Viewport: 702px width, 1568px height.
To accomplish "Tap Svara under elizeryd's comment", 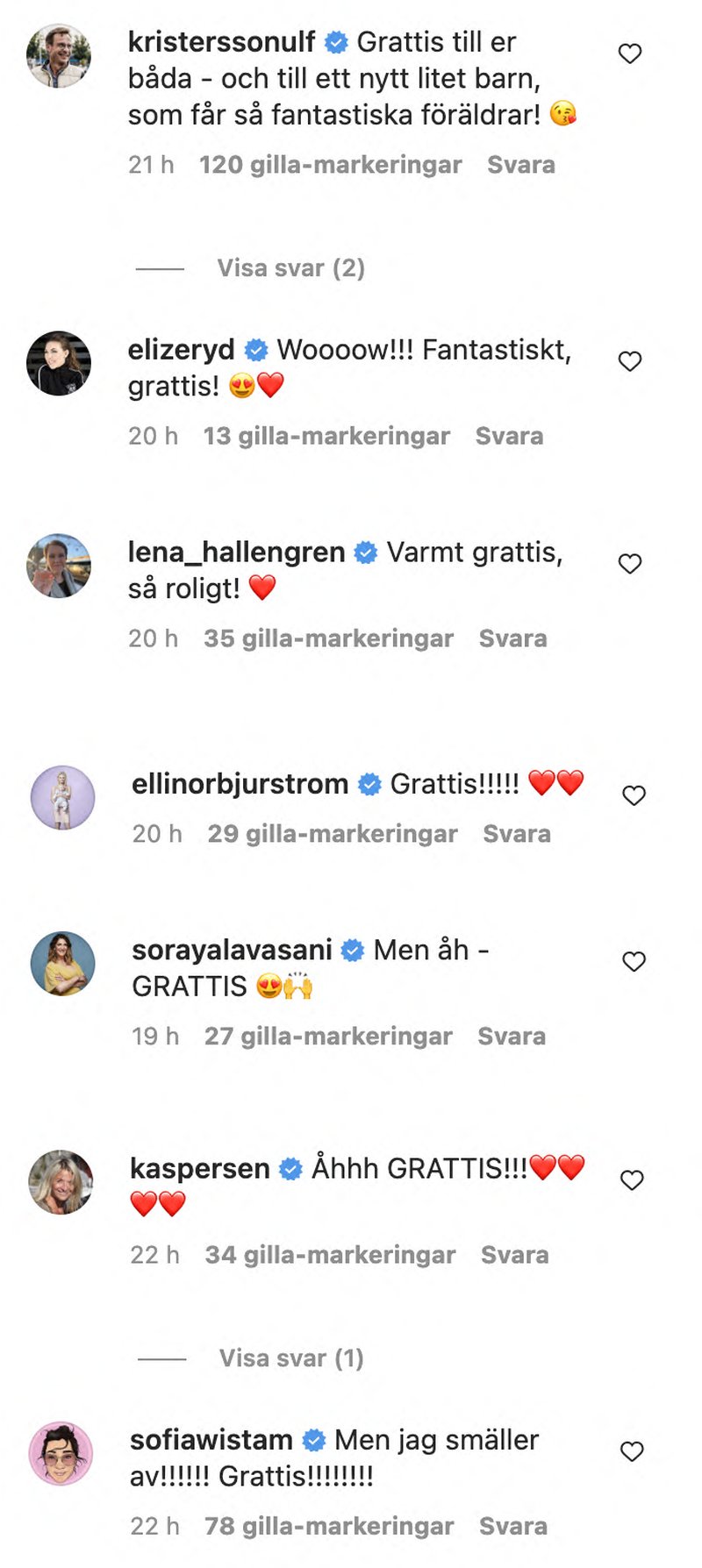I will click(x=509, y=436).
